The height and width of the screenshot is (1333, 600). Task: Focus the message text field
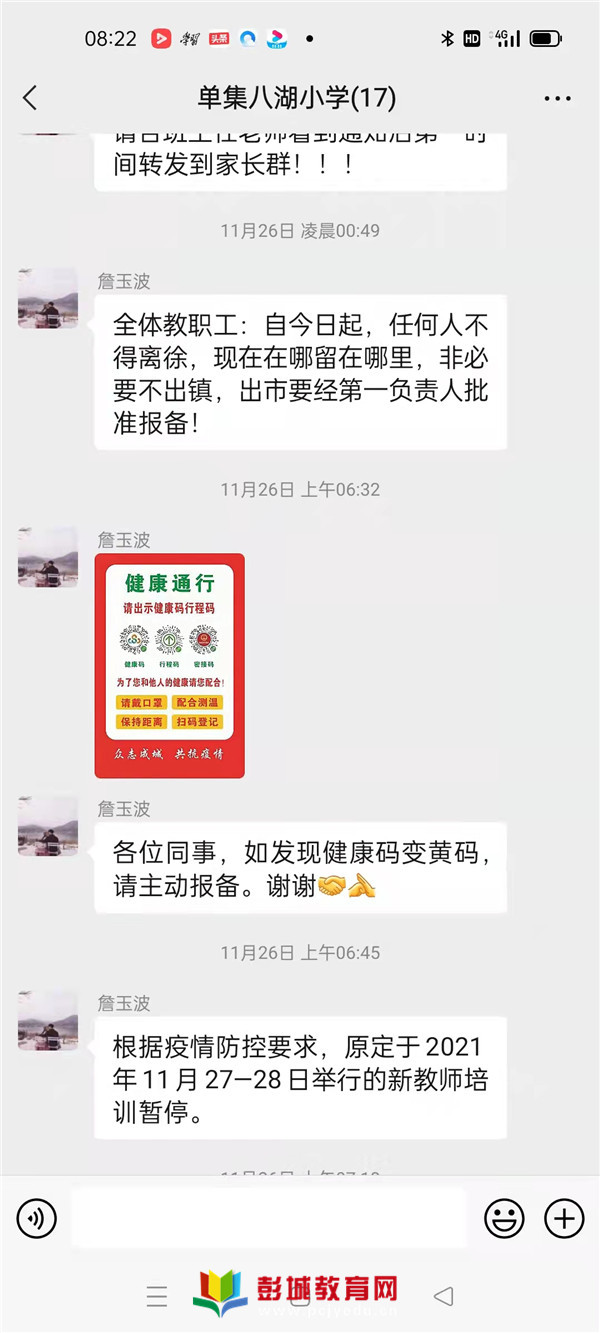click(x=268, y=1218)
